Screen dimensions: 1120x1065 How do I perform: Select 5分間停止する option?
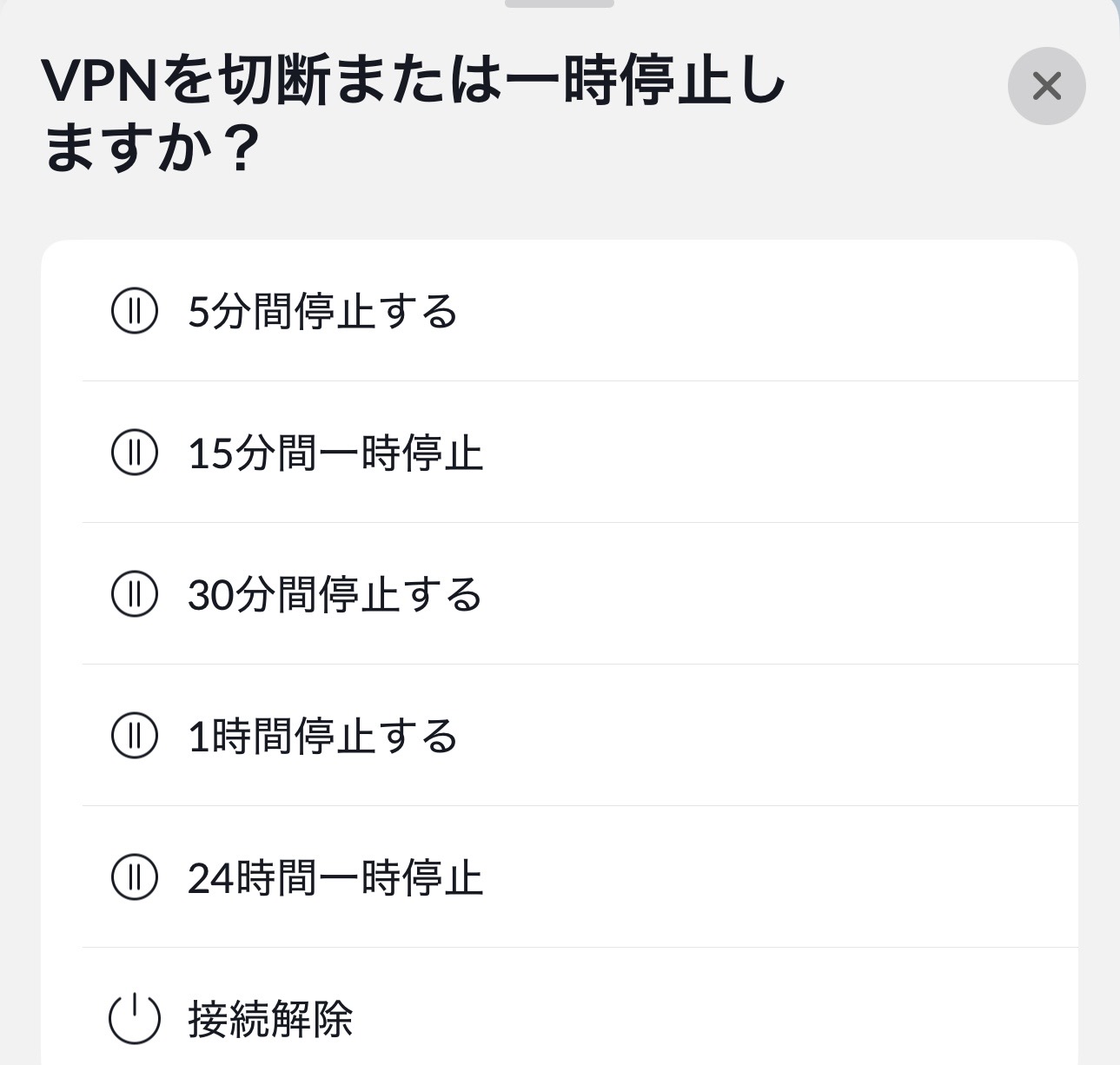coord(322,311)
